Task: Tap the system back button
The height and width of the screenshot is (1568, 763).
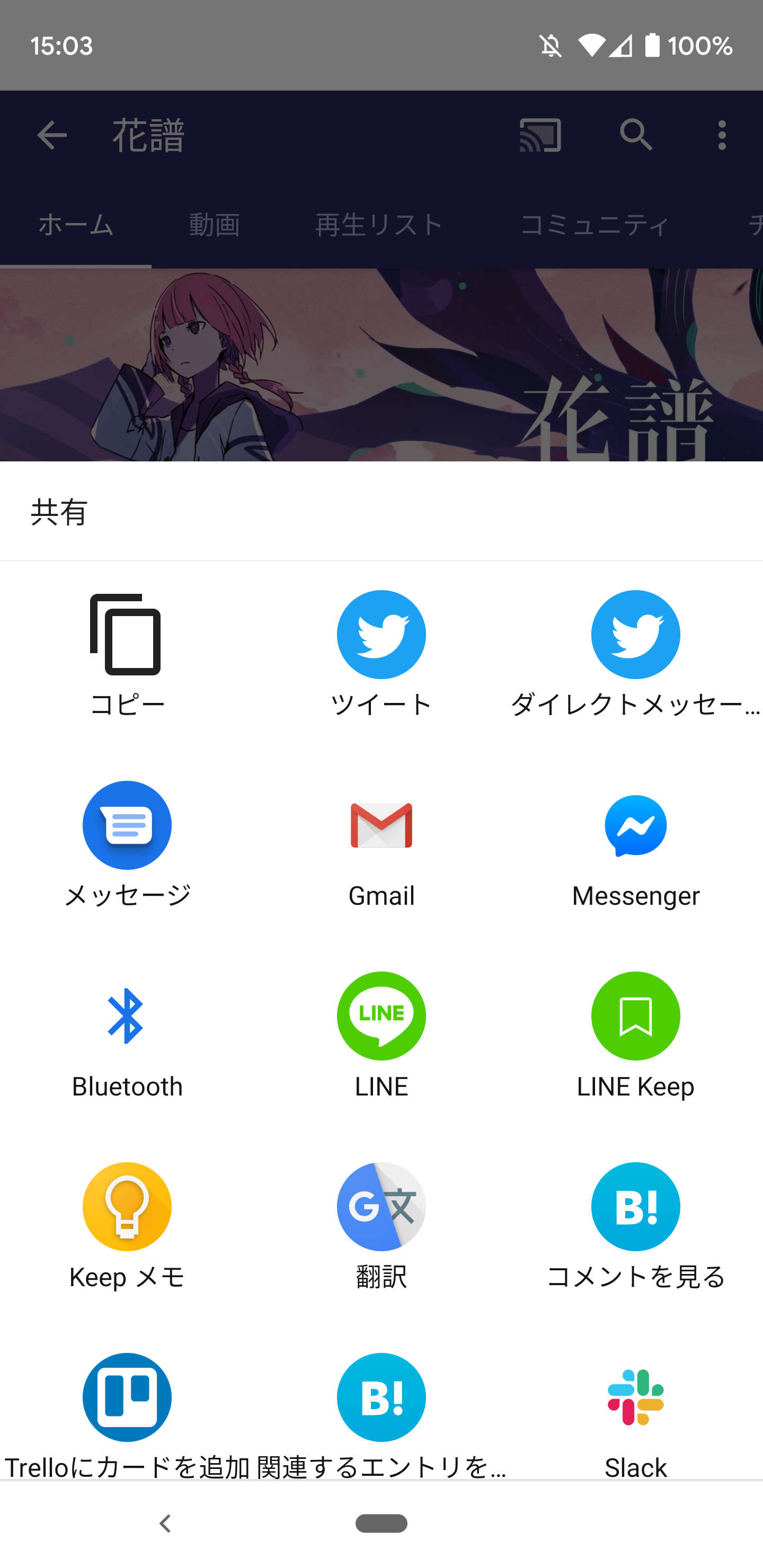Action: pos(164,1524)
